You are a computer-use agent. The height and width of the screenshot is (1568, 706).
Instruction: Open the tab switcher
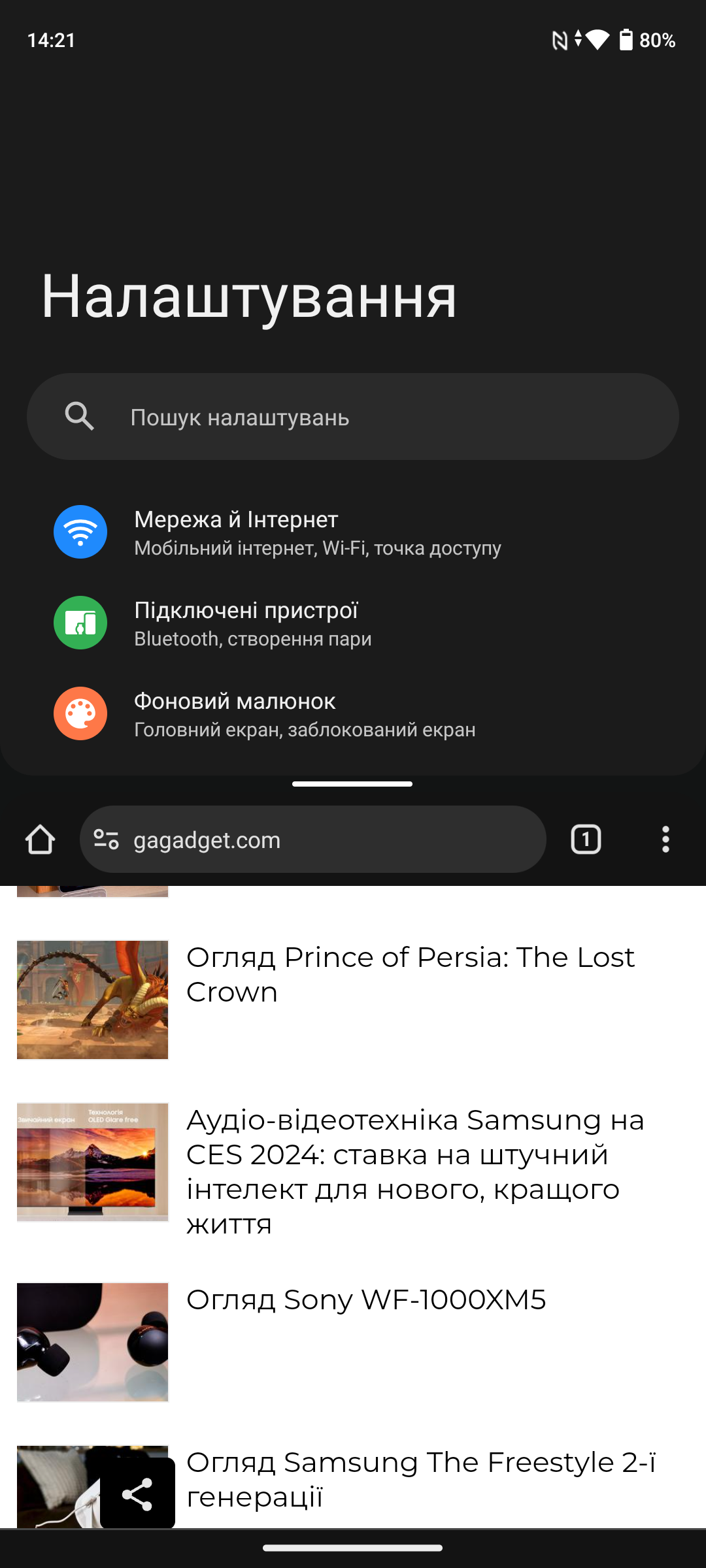pyautogui.click(x=586, y=840)
